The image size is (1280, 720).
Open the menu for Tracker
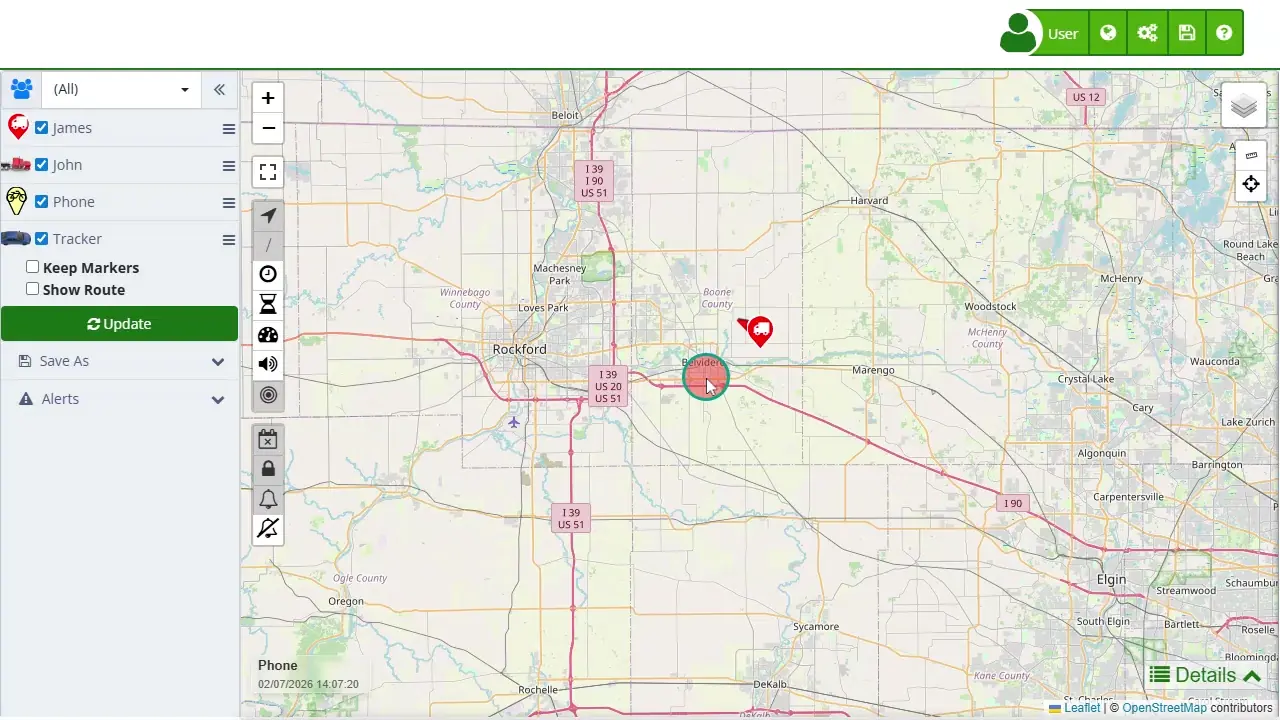click(229, 240)
